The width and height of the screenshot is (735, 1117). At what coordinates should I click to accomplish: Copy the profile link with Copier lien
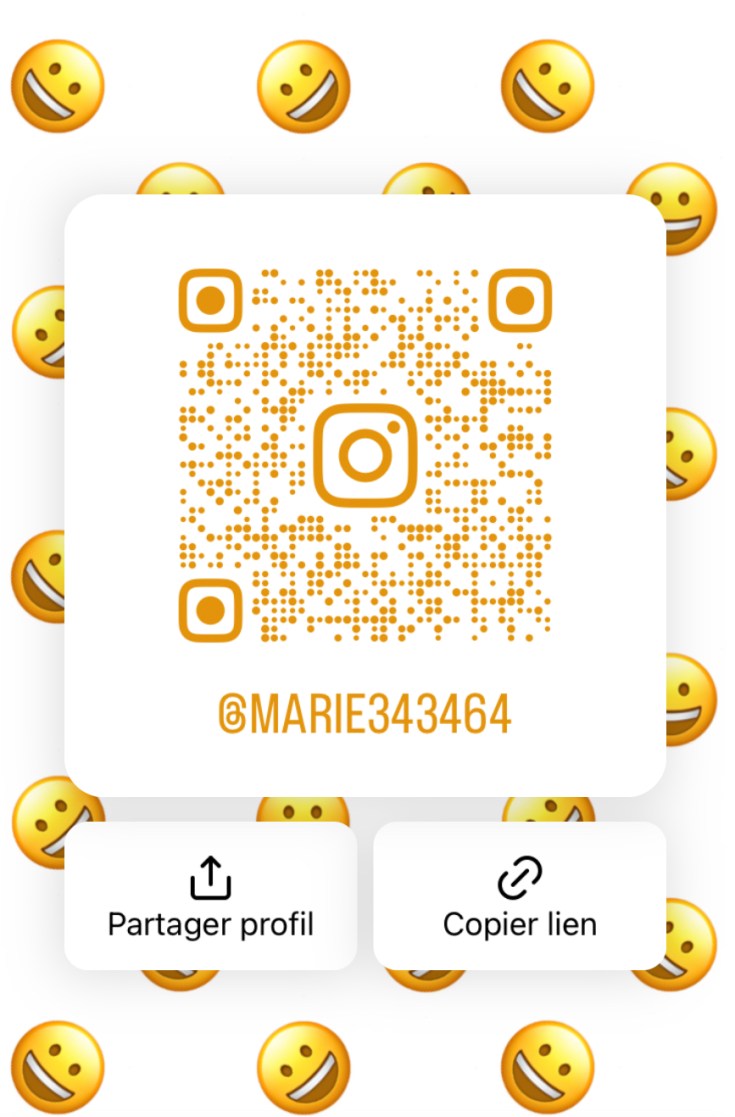519,896
